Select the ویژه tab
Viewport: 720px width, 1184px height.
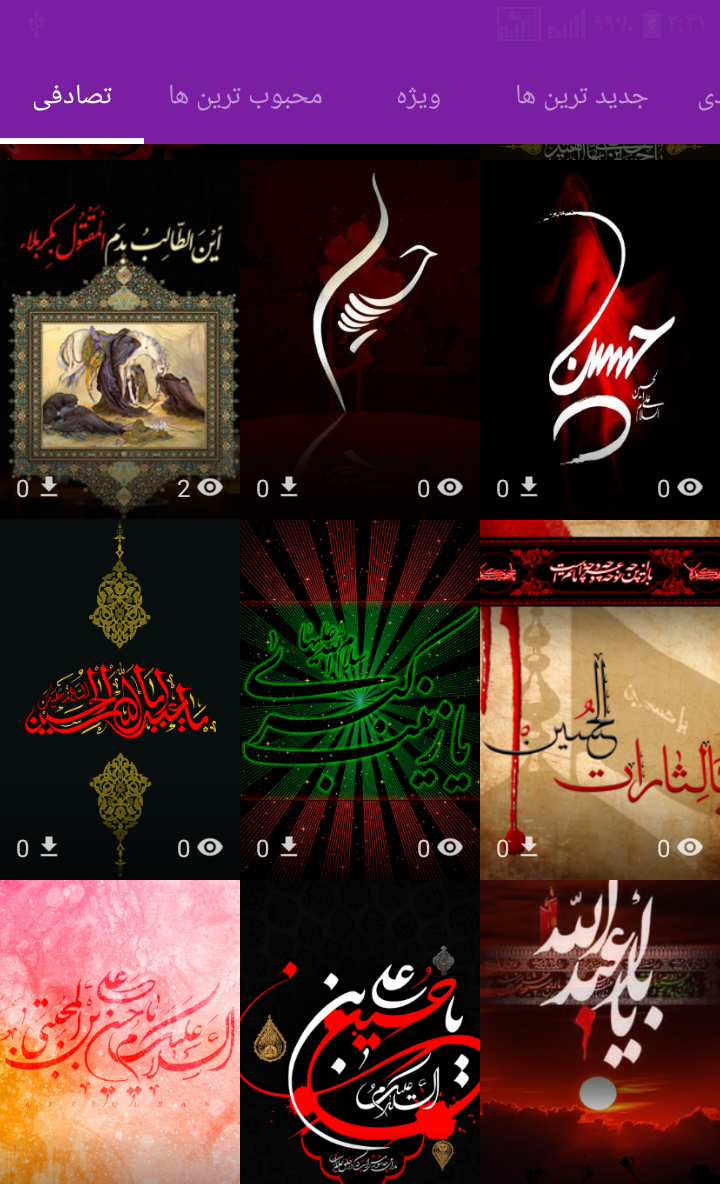pyautogui.click(x=418, y=97)
